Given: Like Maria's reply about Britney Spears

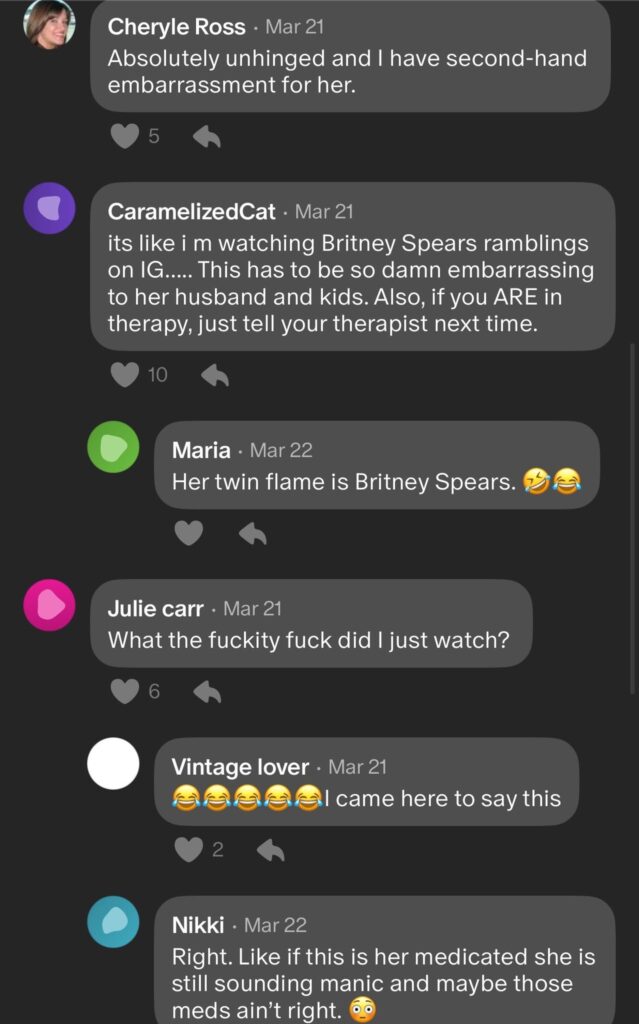Looking at the screenshot, I should click(x=188, y=534).
